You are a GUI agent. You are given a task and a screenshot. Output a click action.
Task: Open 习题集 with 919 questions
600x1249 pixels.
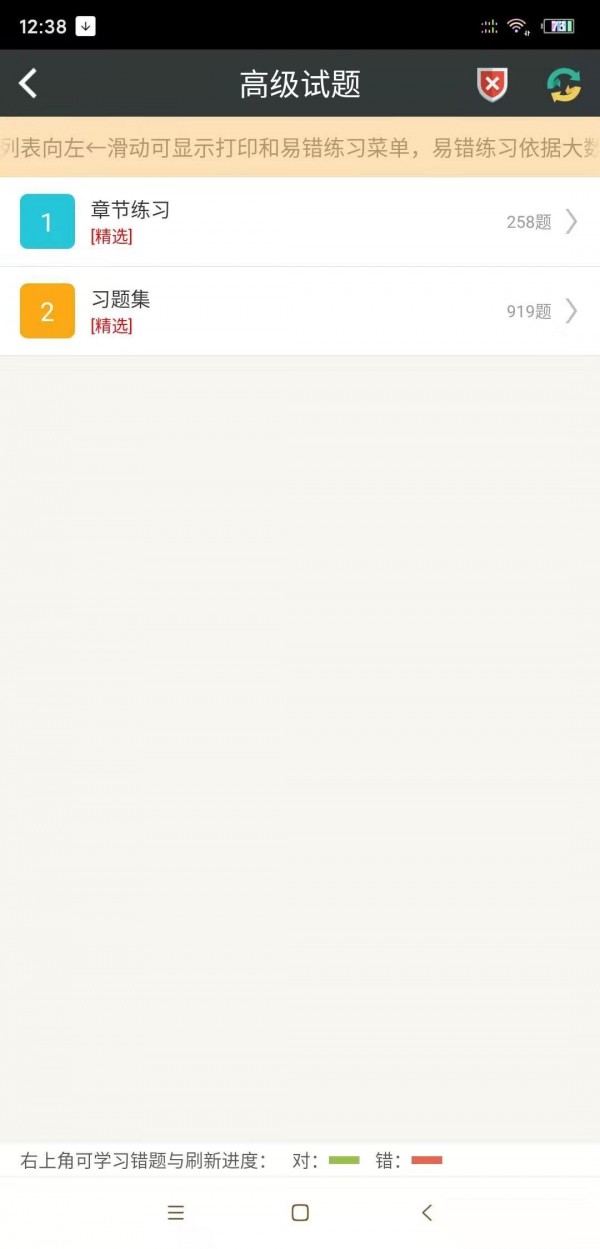coord(300,311)
